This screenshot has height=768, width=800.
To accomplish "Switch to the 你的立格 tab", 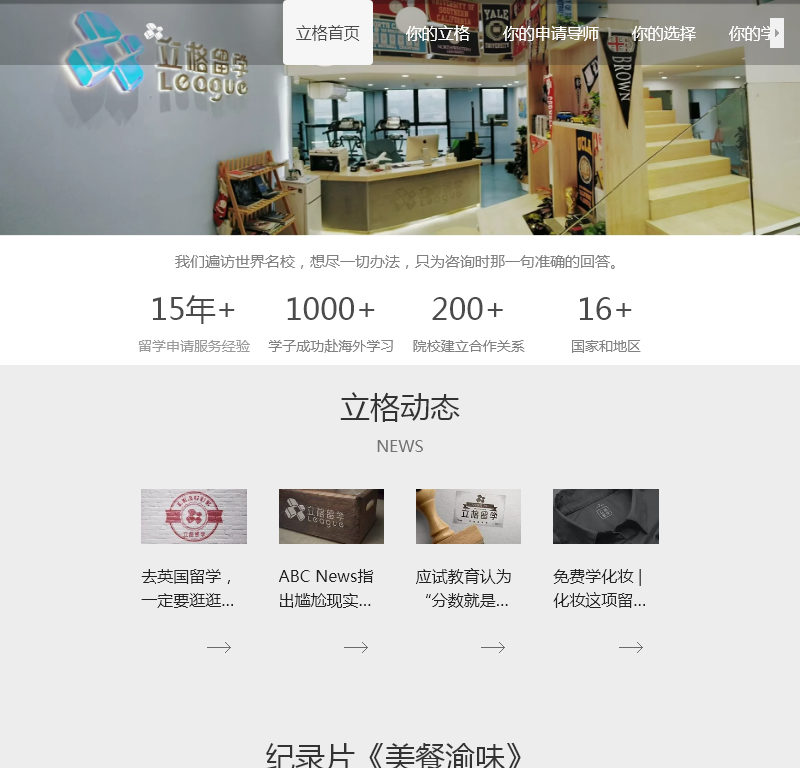I will (437, 33).
